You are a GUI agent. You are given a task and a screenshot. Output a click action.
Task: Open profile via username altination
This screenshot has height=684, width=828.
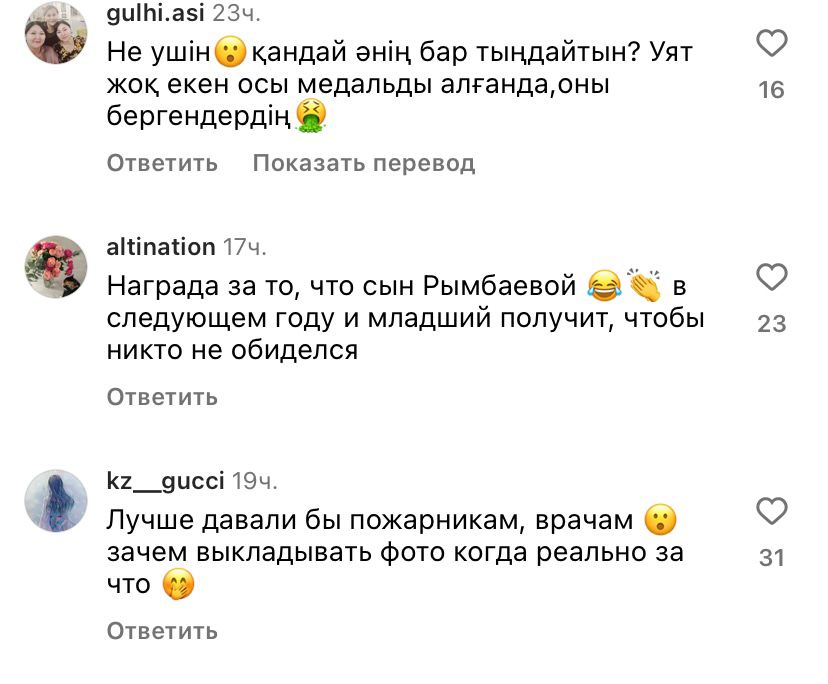coord(160,247)
